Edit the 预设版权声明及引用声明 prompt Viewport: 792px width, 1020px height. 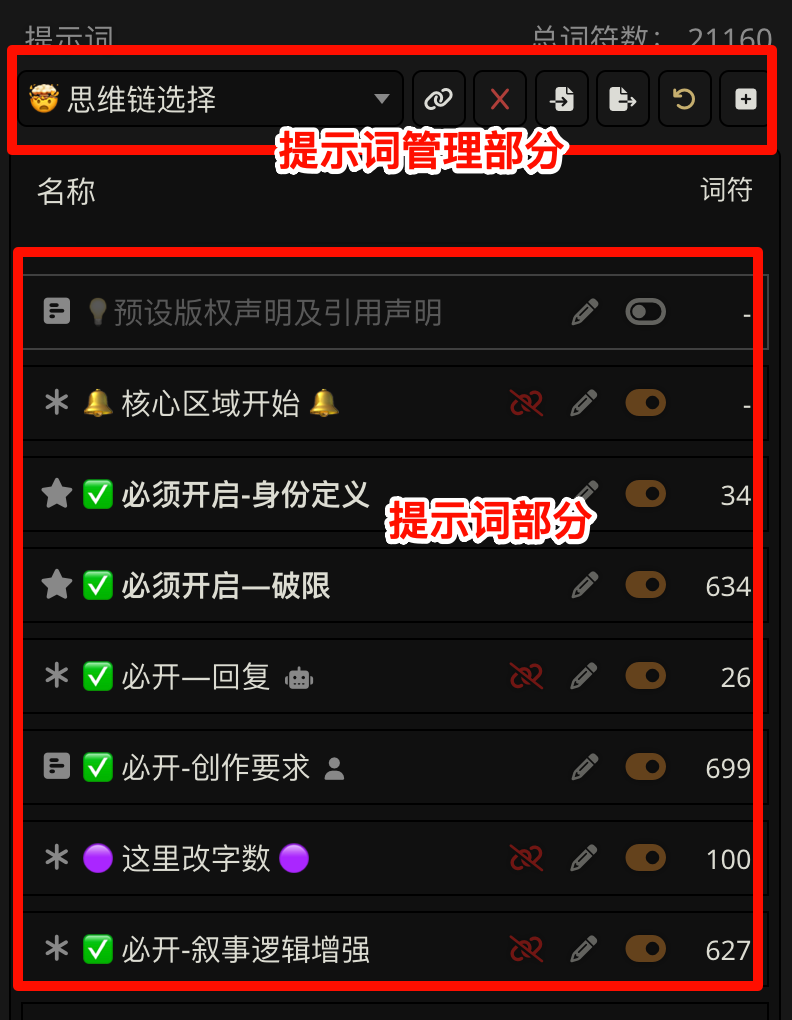click(x=585, y=313)
